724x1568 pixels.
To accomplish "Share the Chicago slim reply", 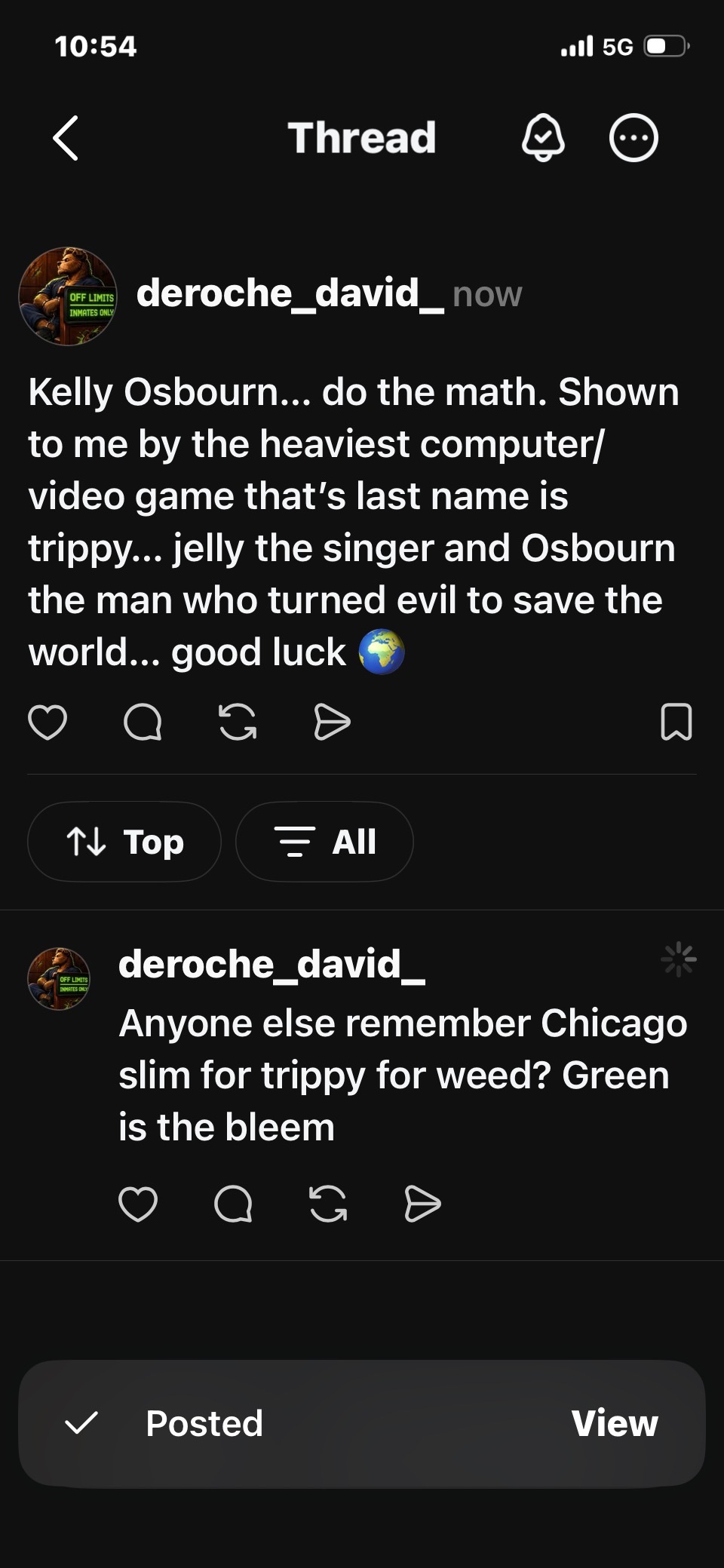I will [x=422, y=1203].
